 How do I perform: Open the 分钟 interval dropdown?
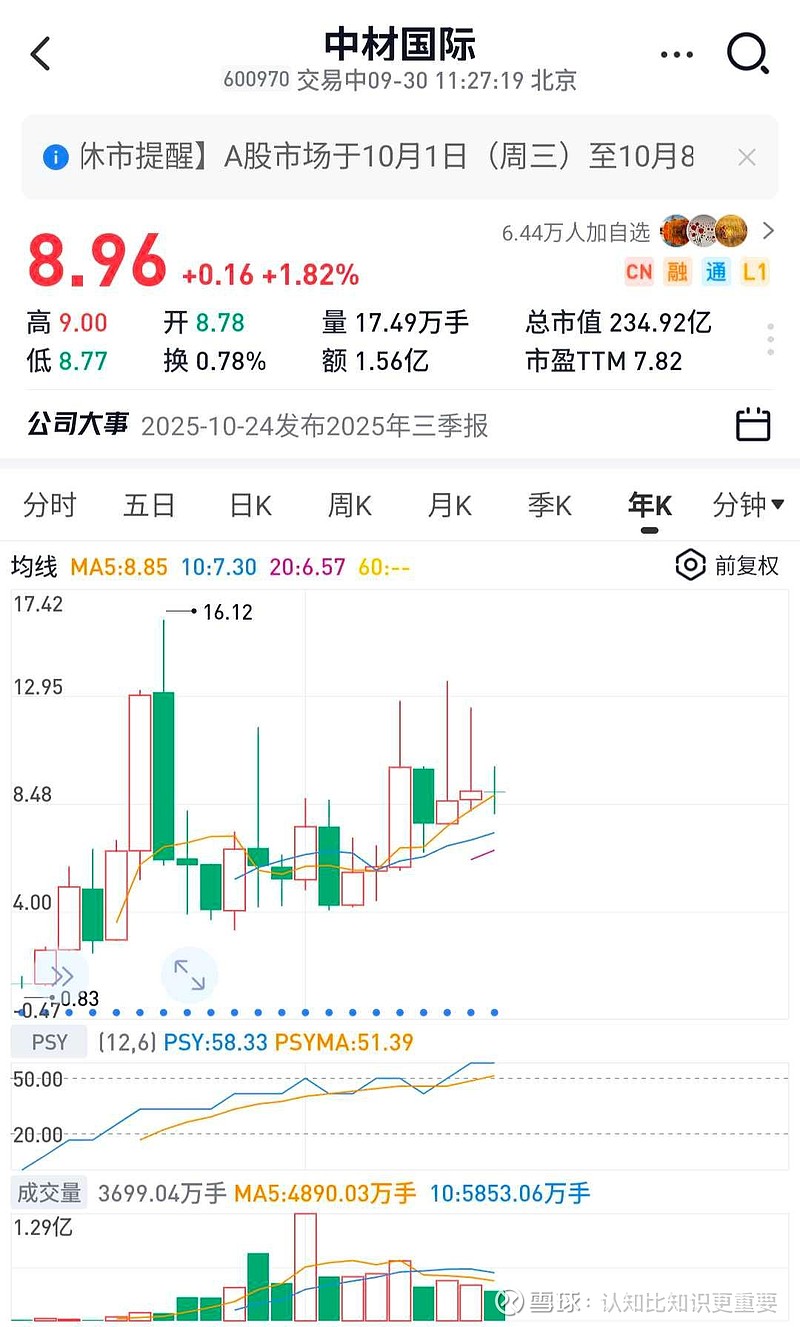pyautogui.click(x=748, y=505)
